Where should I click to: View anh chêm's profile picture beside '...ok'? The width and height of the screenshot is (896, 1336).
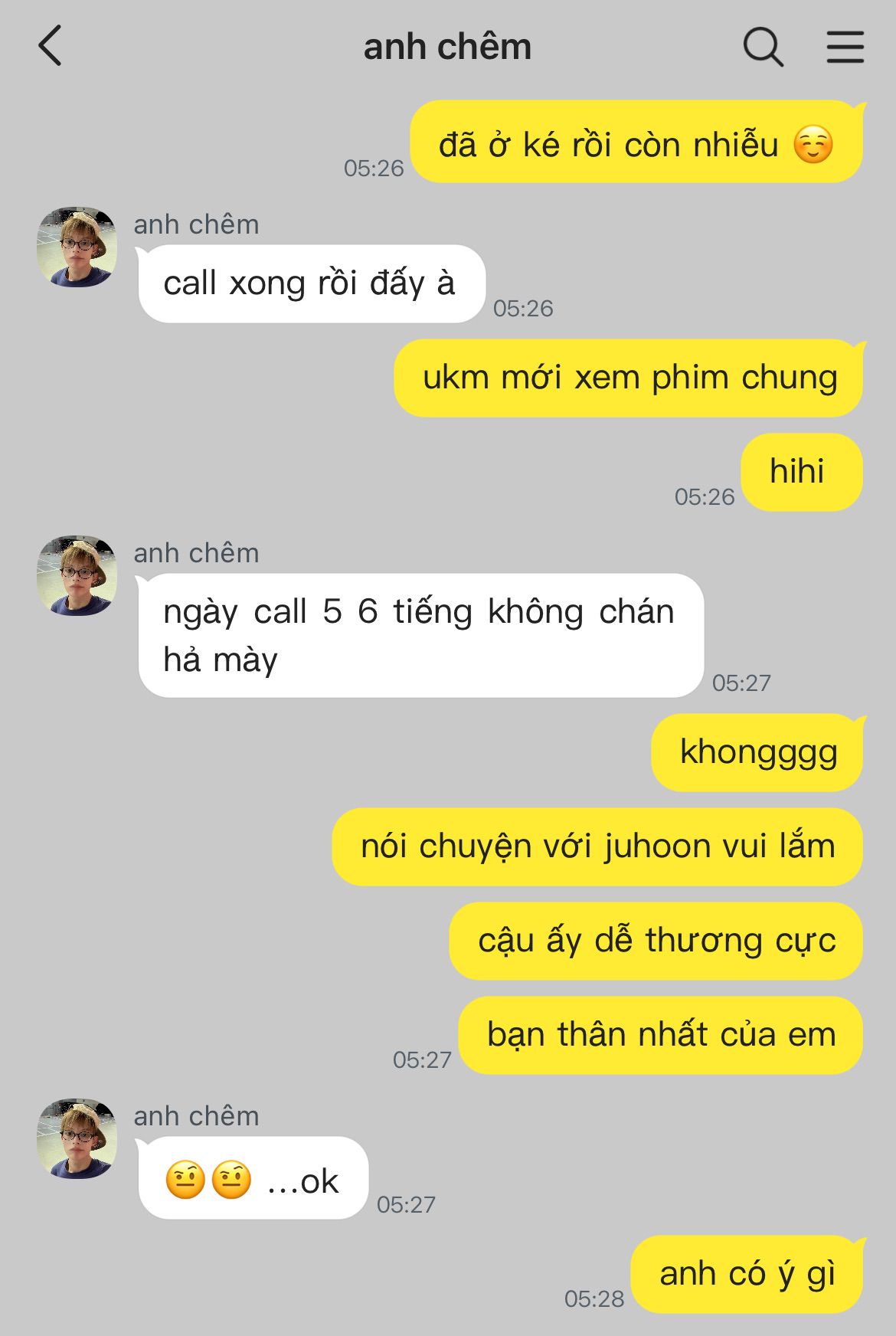tap(77, 1138)
